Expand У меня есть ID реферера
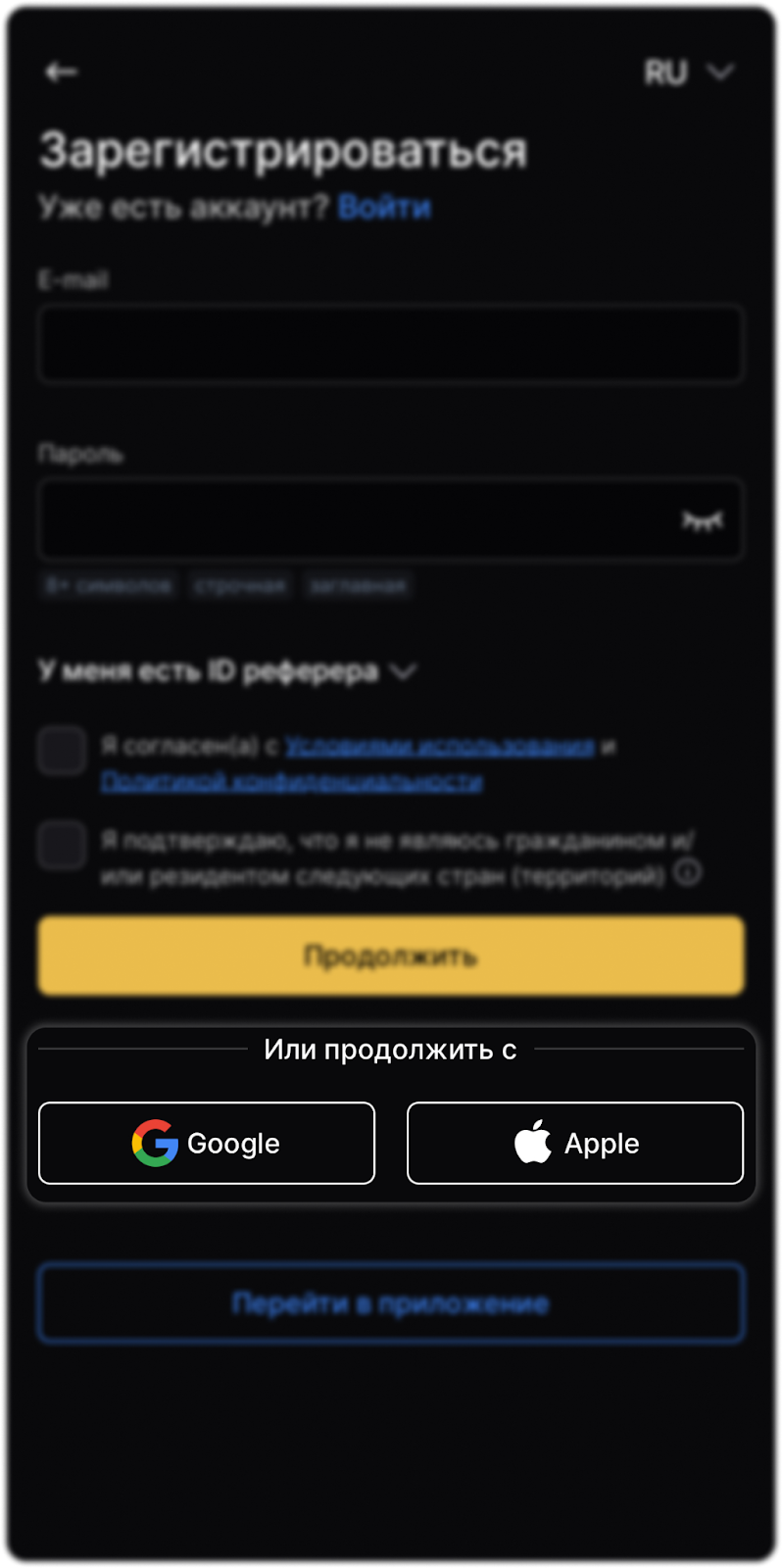Image resolution: width=782 pixels, height=1568 pixels. (x=226, y=671)
